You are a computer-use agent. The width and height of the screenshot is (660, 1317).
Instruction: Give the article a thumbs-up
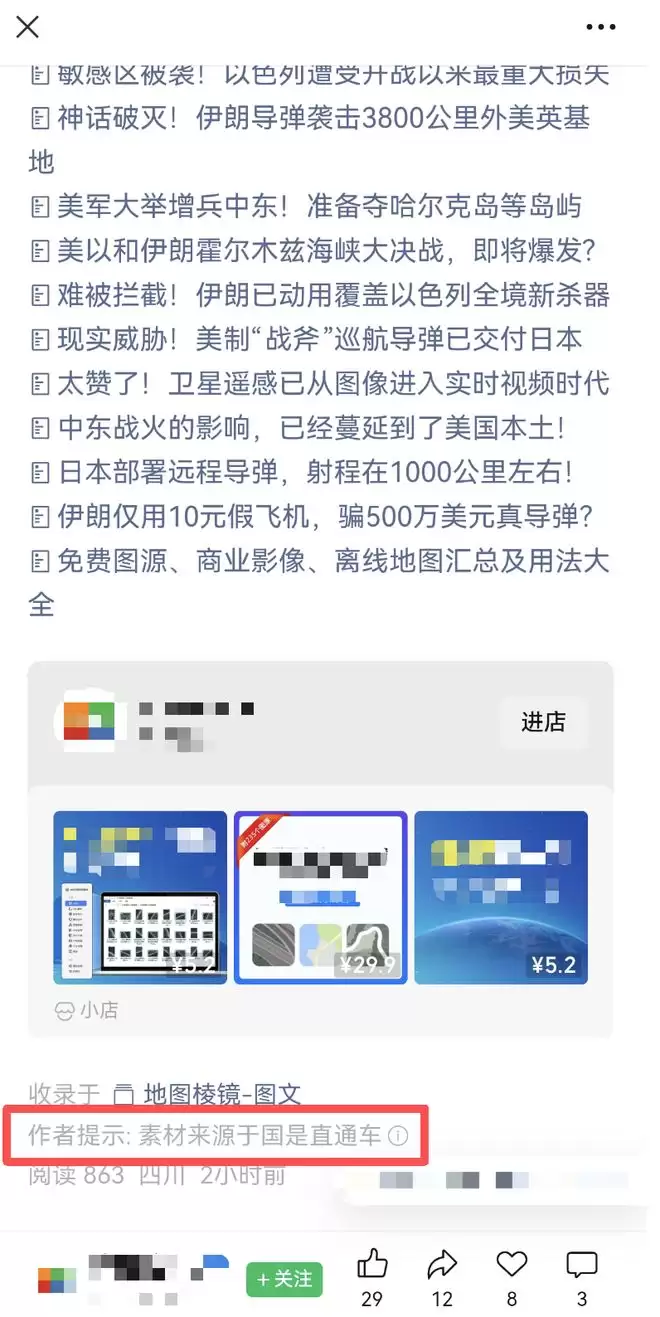click(372, 1265)
